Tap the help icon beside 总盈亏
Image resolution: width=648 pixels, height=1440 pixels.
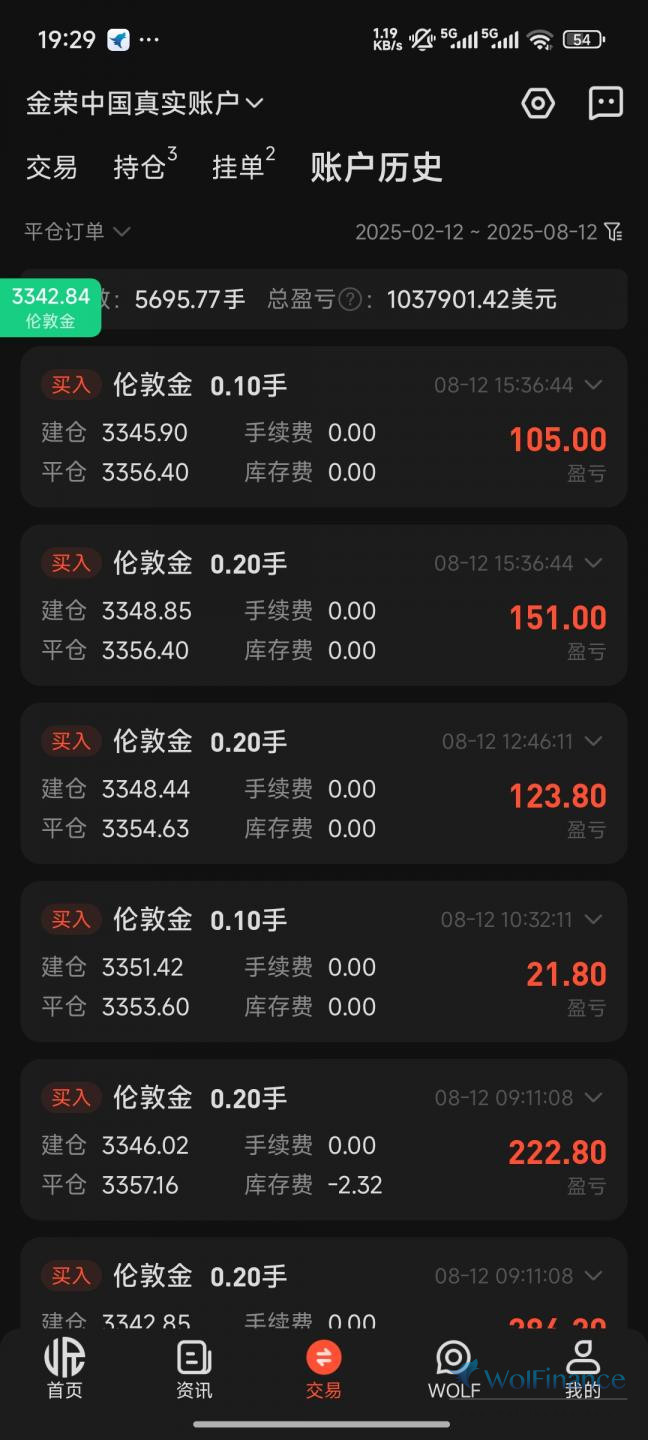tap(350, 299)
